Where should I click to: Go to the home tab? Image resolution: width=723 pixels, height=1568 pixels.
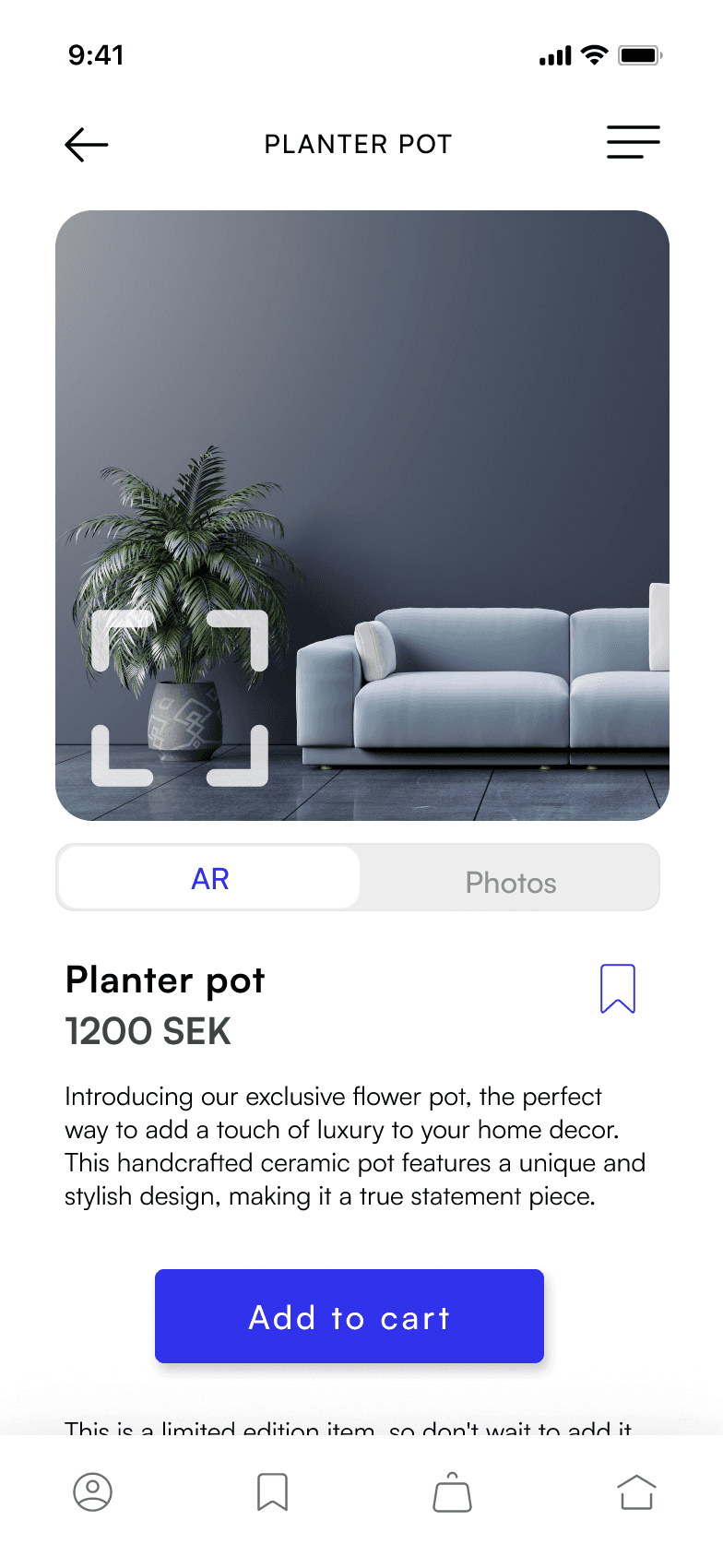pos(636,1491)
